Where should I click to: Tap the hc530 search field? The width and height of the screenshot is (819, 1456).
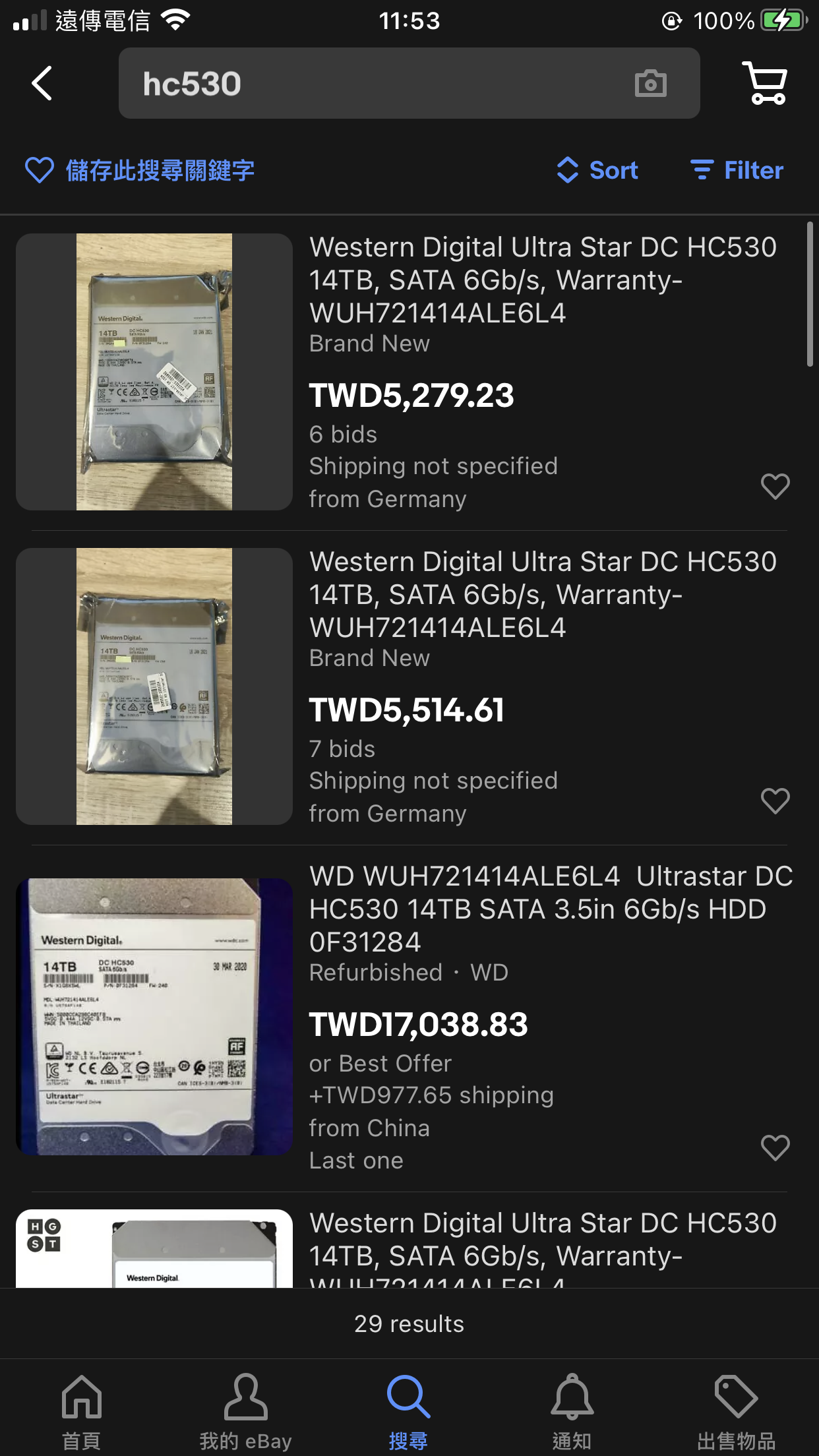[x=369, y=84]
